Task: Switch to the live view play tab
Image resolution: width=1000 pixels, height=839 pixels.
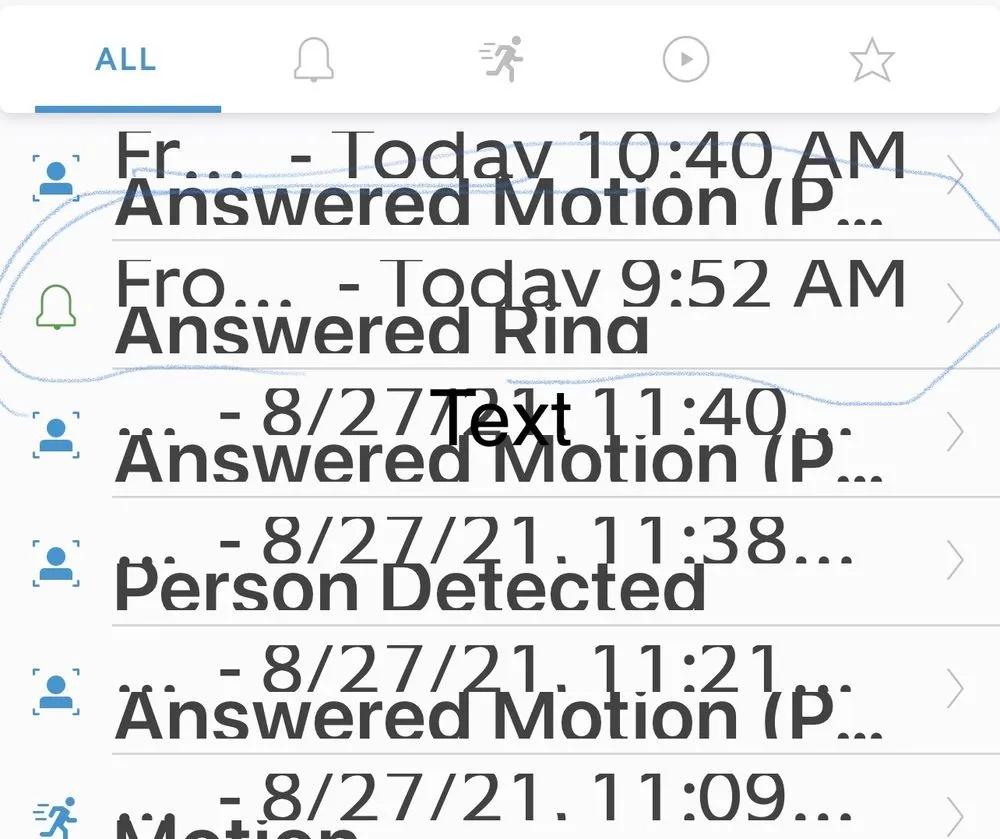Action: point(686,60)
